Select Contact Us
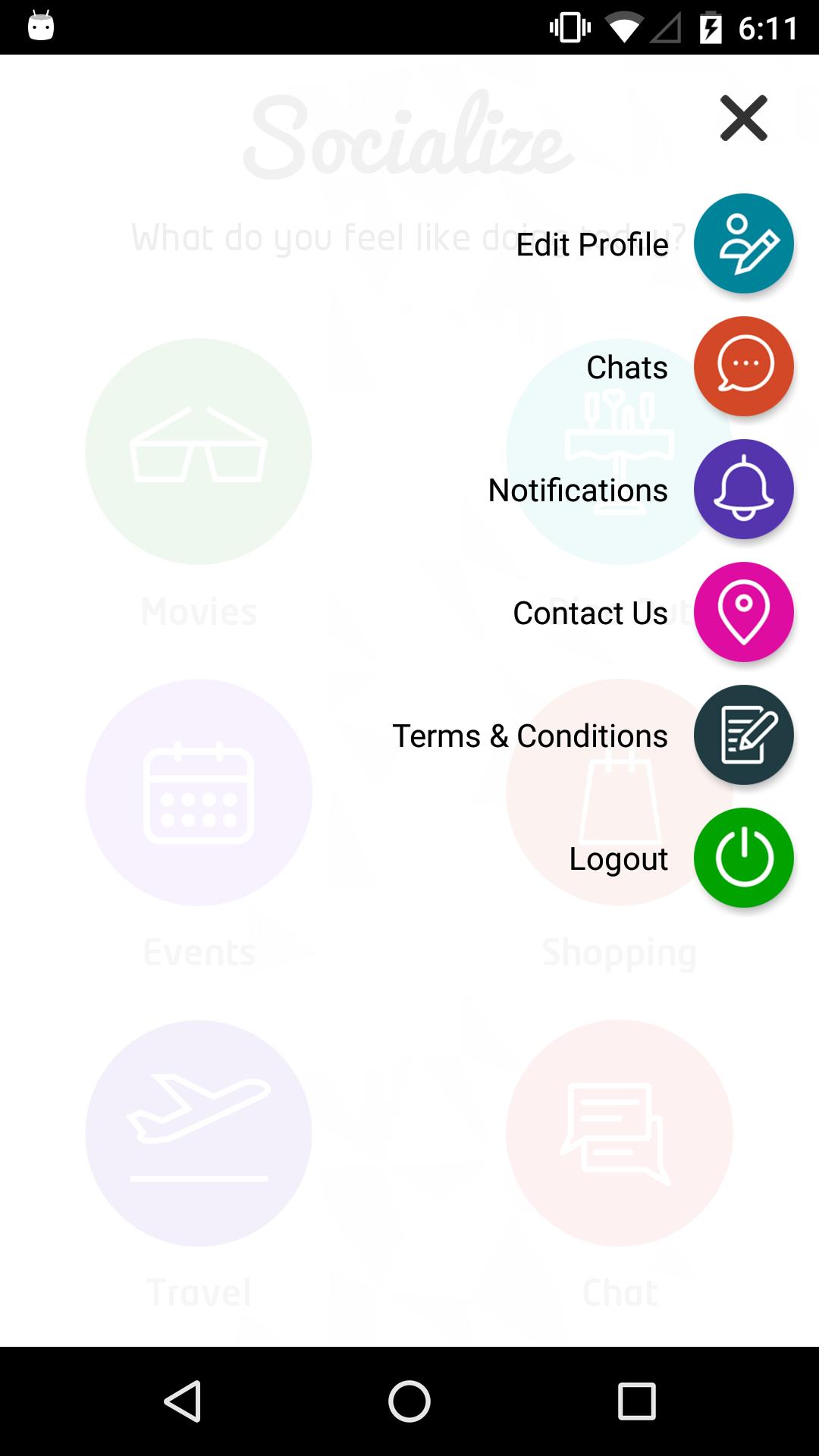The image size is (819, 1456). (743, 612)
